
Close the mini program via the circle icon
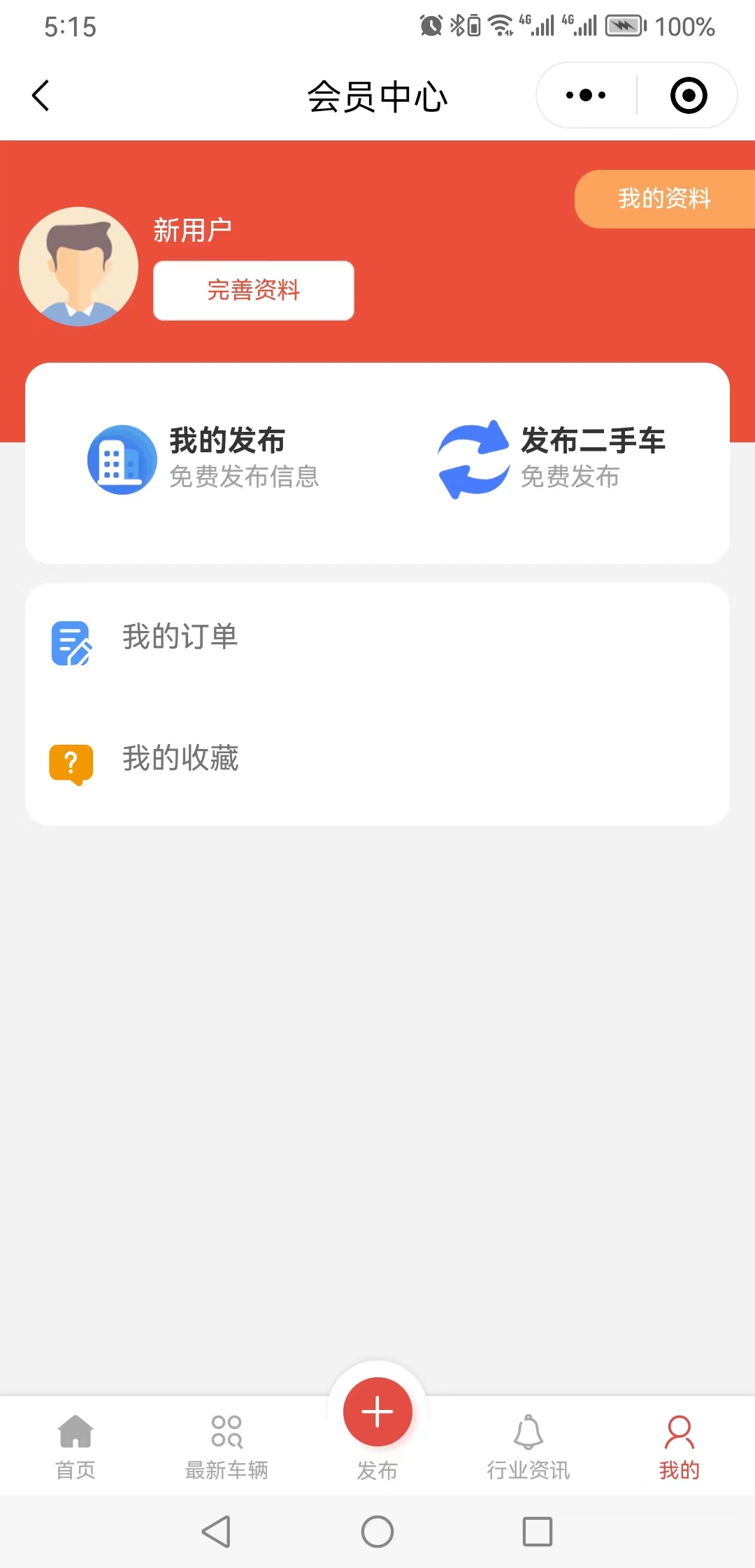click(x=688, y=96)
